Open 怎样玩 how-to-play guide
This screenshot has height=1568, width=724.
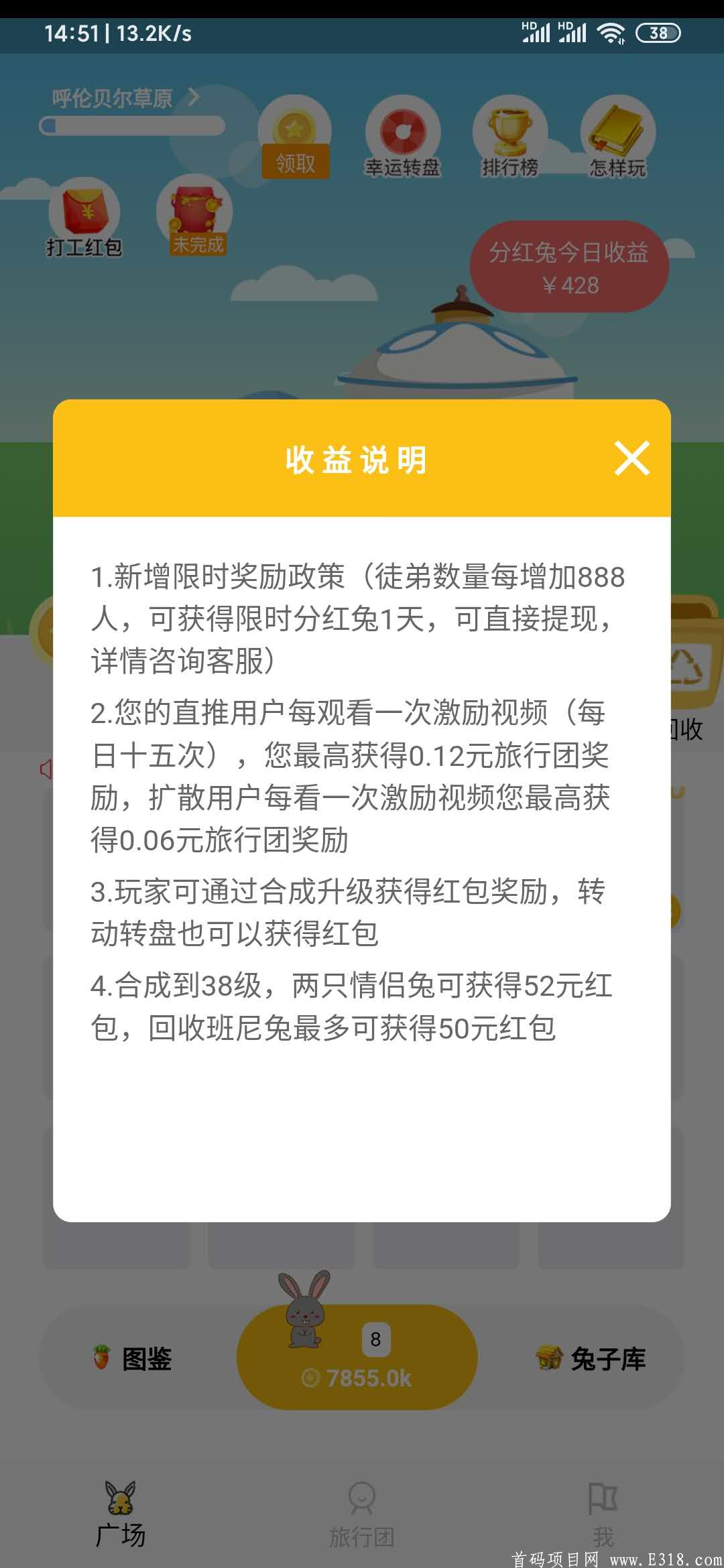(x=617, y=137)
